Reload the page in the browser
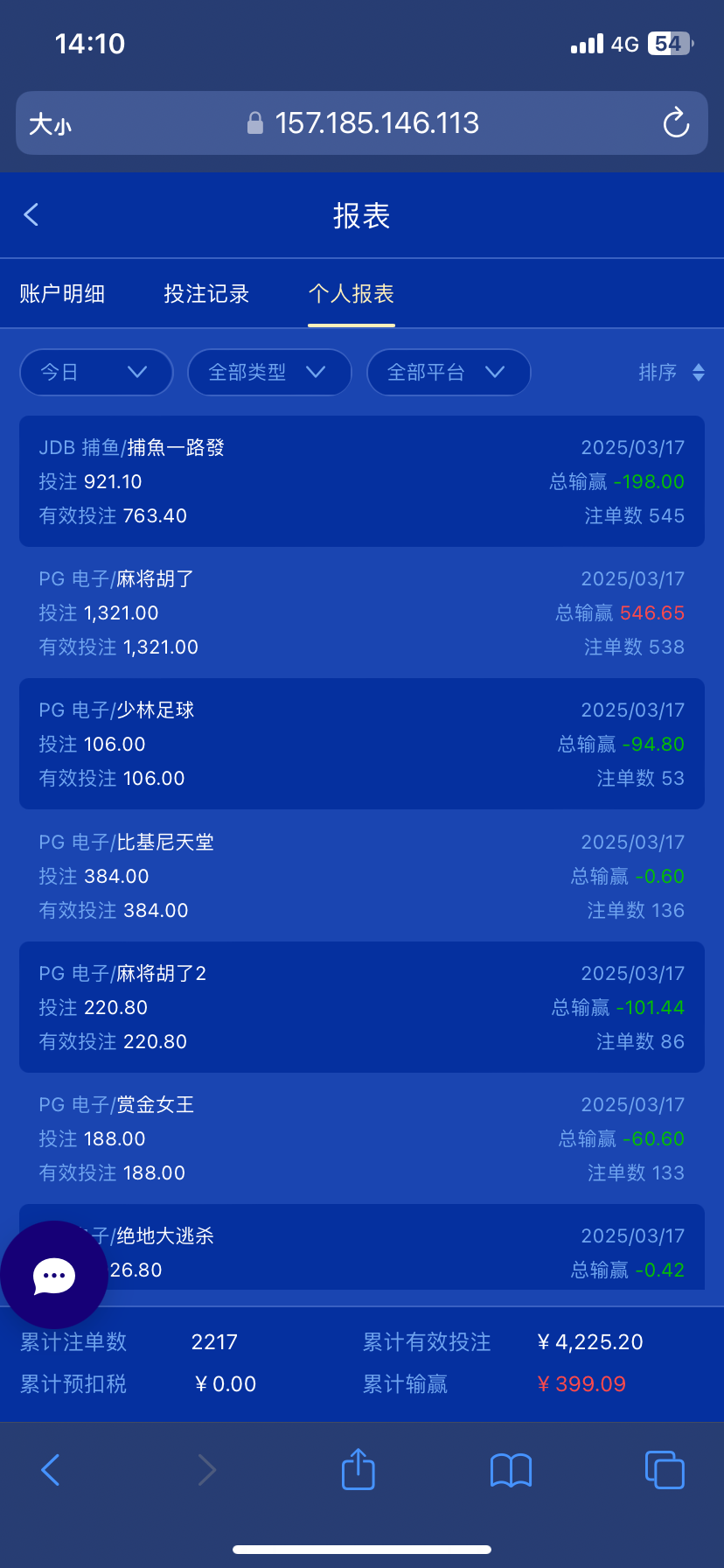 tap(676, 123)
